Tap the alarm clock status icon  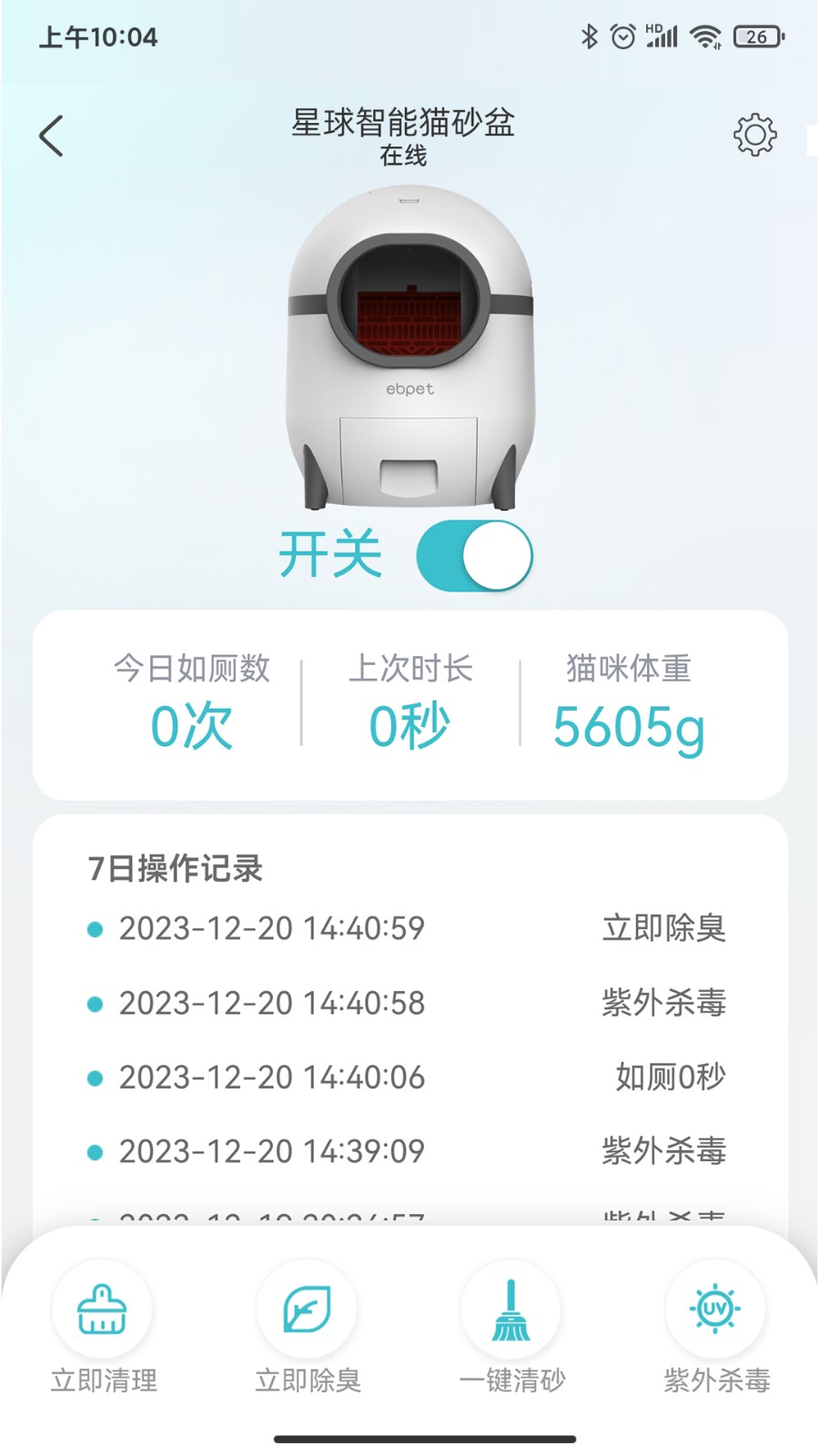(x=622, y=36)
